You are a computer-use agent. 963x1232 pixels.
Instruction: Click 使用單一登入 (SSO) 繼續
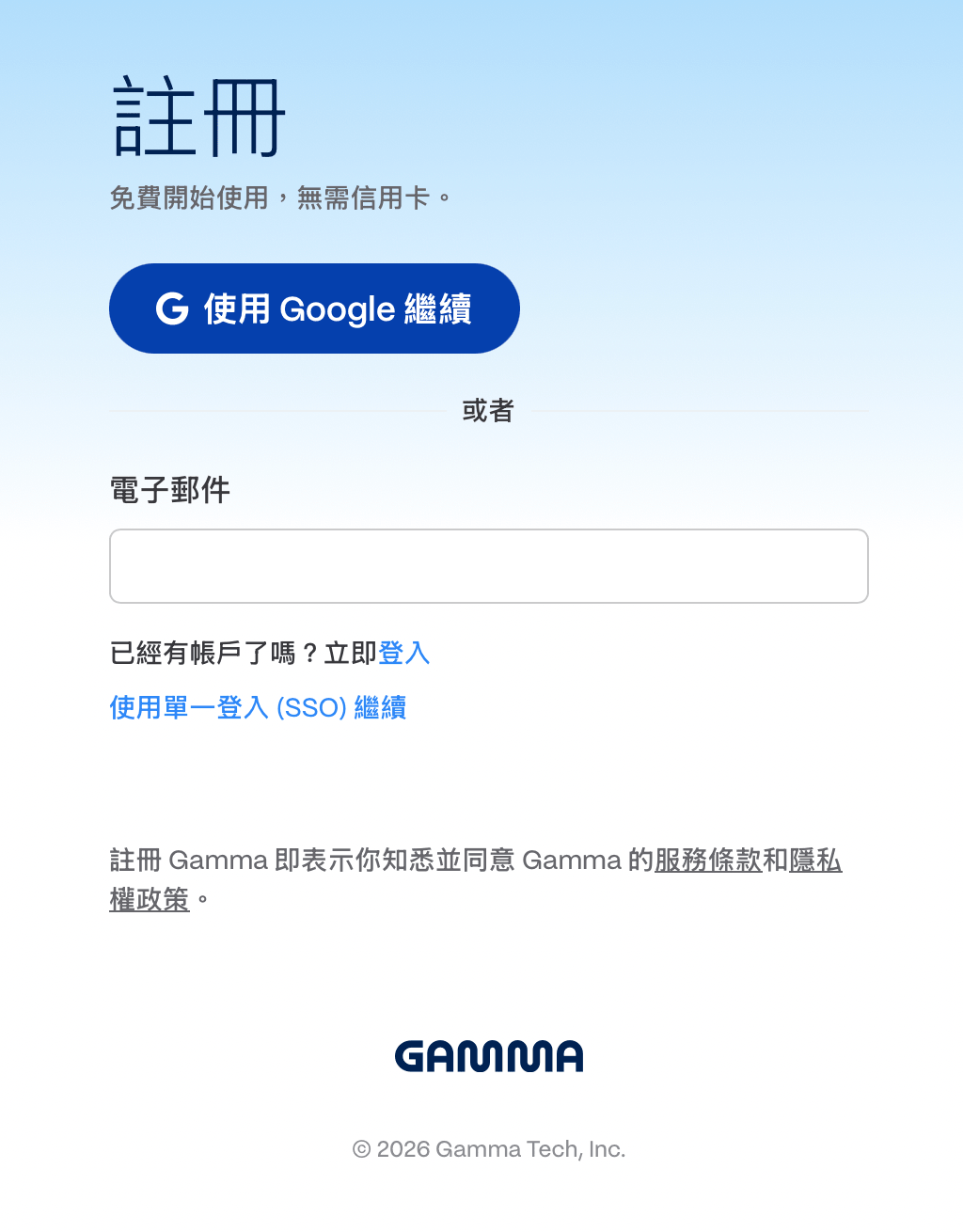coord(258,707)
